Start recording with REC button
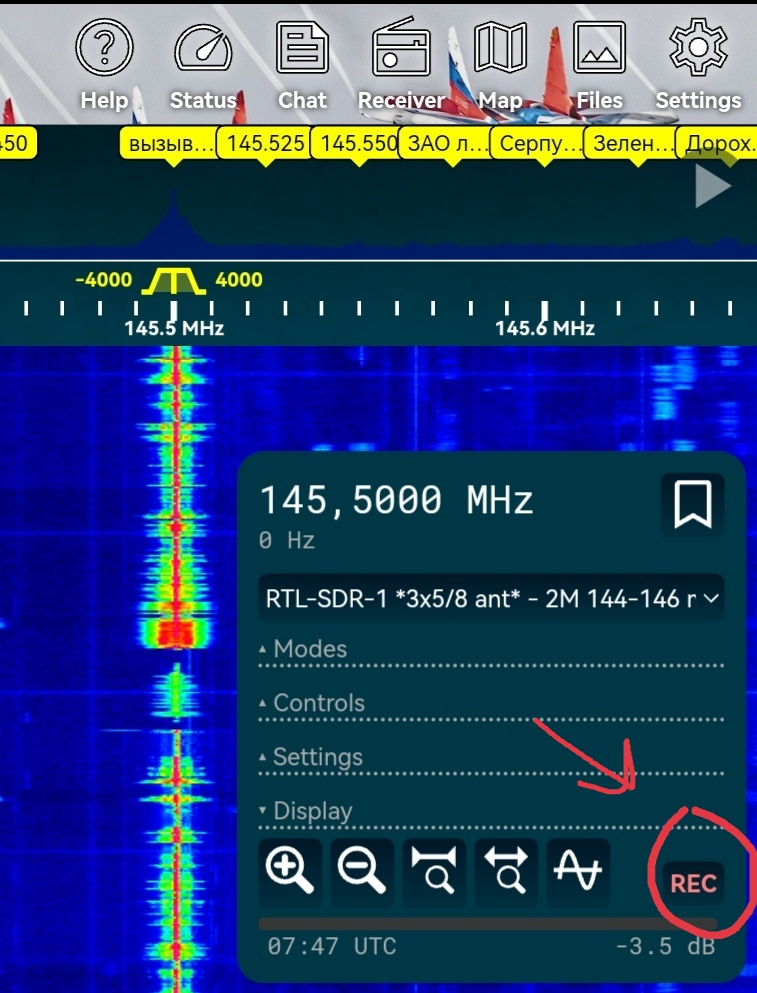This screenshot has width=757, height=993. [693, 884]
